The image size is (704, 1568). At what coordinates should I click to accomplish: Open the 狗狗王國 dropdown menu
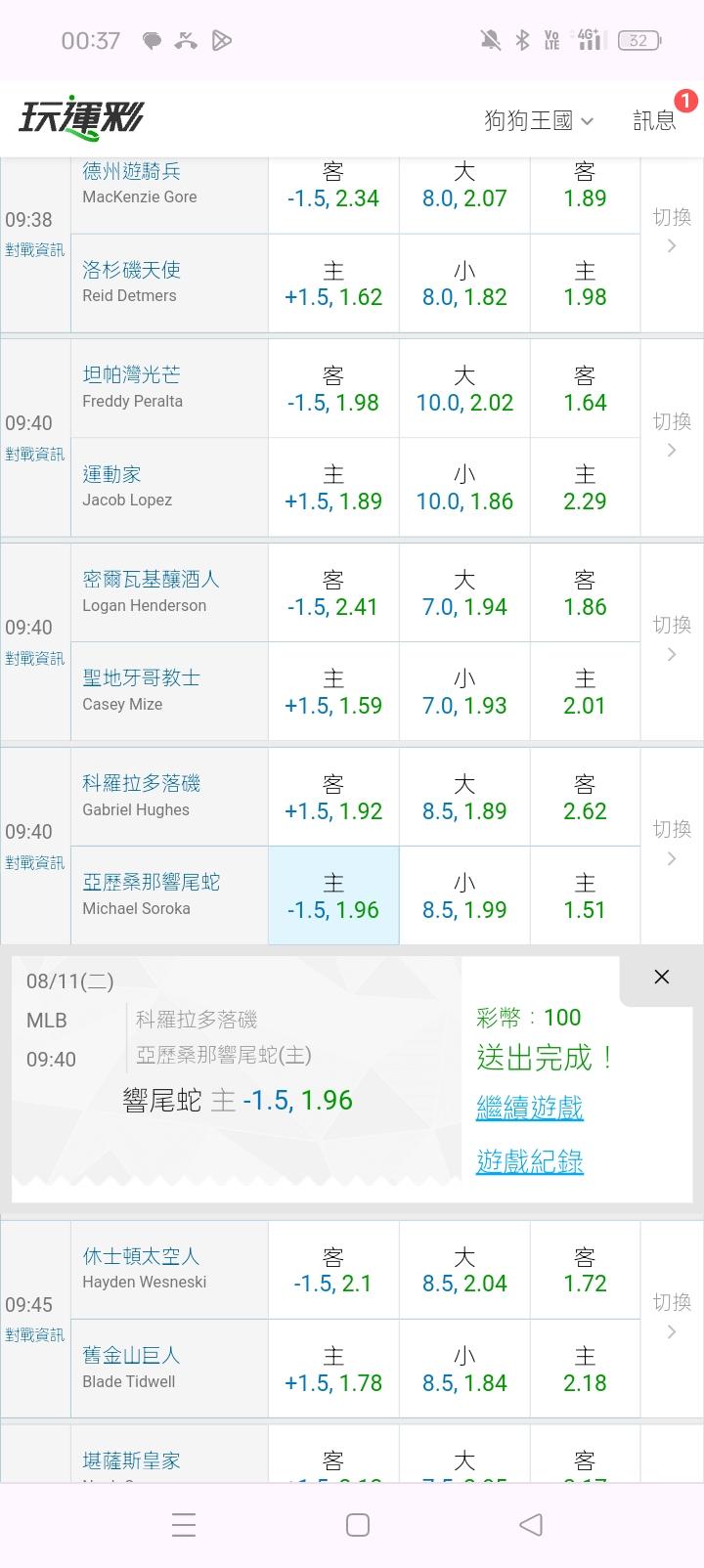pyautogui.click(x=539, y=120)
